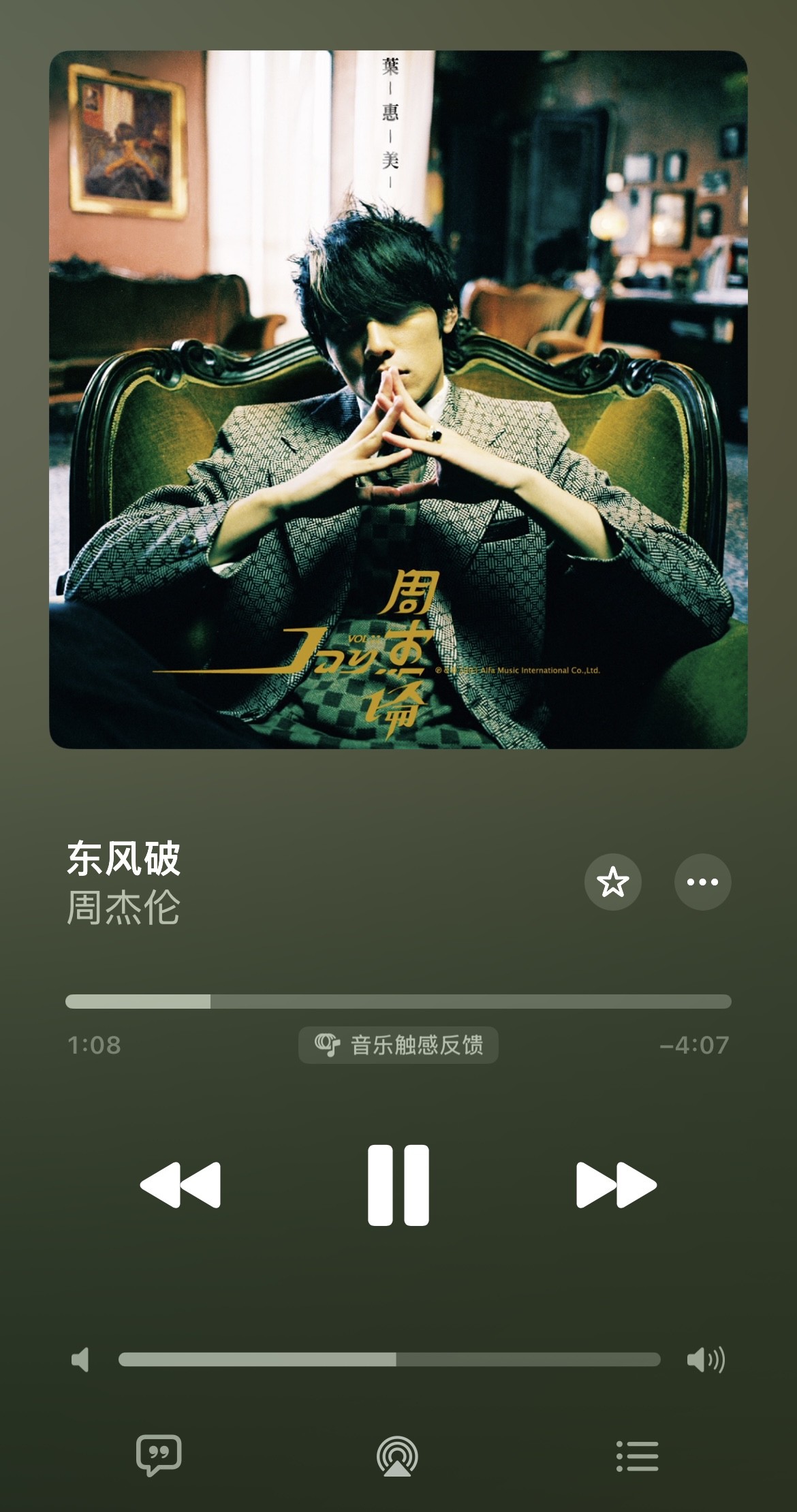Open AirPlay output options
The height and width of the screenshot is (1512, 797).
point(398,1456)
